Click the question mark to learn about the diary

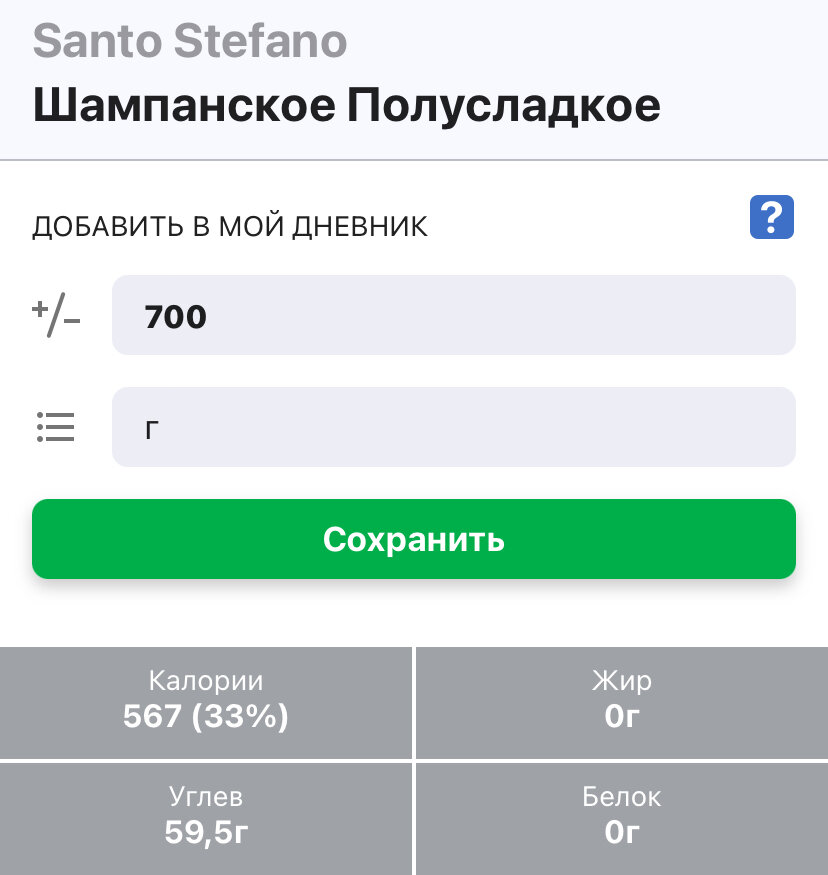771,217
